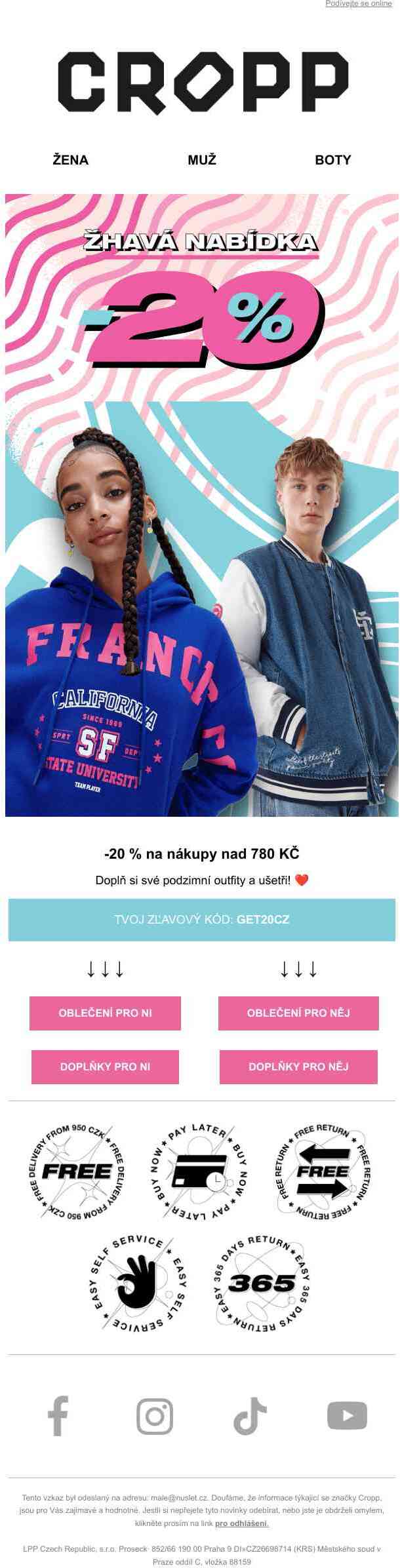Screen dimensions: 400x1568
Task: Open the -20% hot offer banner
Action: (x=202, y=505)
